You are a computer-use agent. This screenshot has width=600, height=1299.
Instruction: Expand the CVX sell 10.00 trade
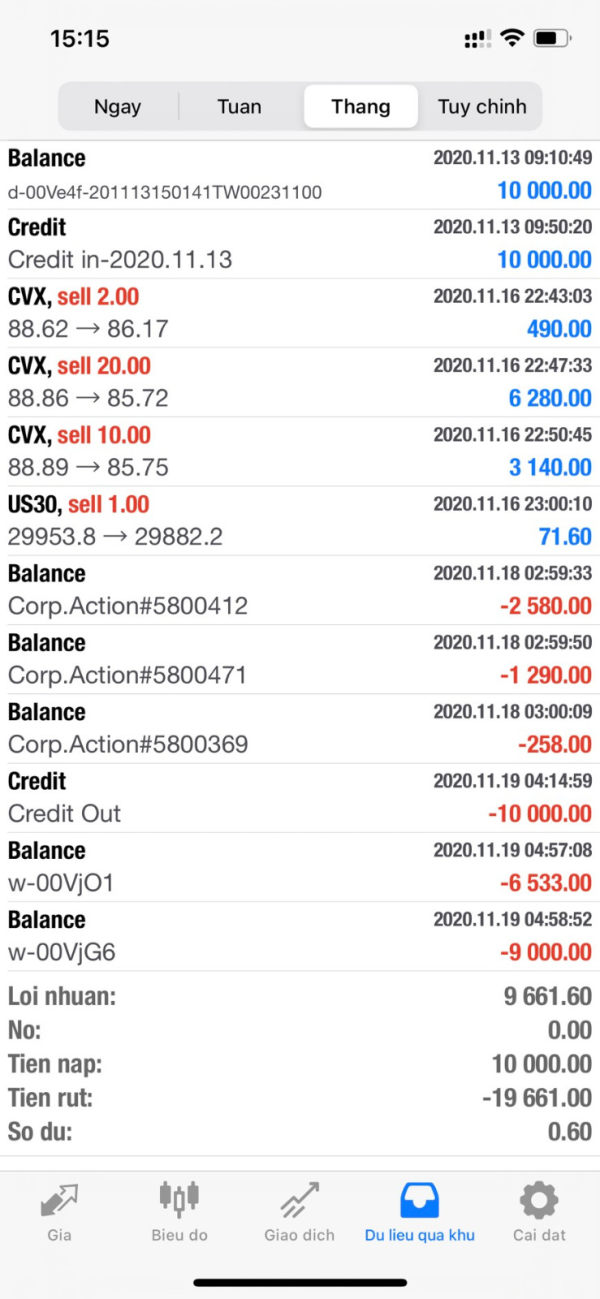click(x=300, y=451)
